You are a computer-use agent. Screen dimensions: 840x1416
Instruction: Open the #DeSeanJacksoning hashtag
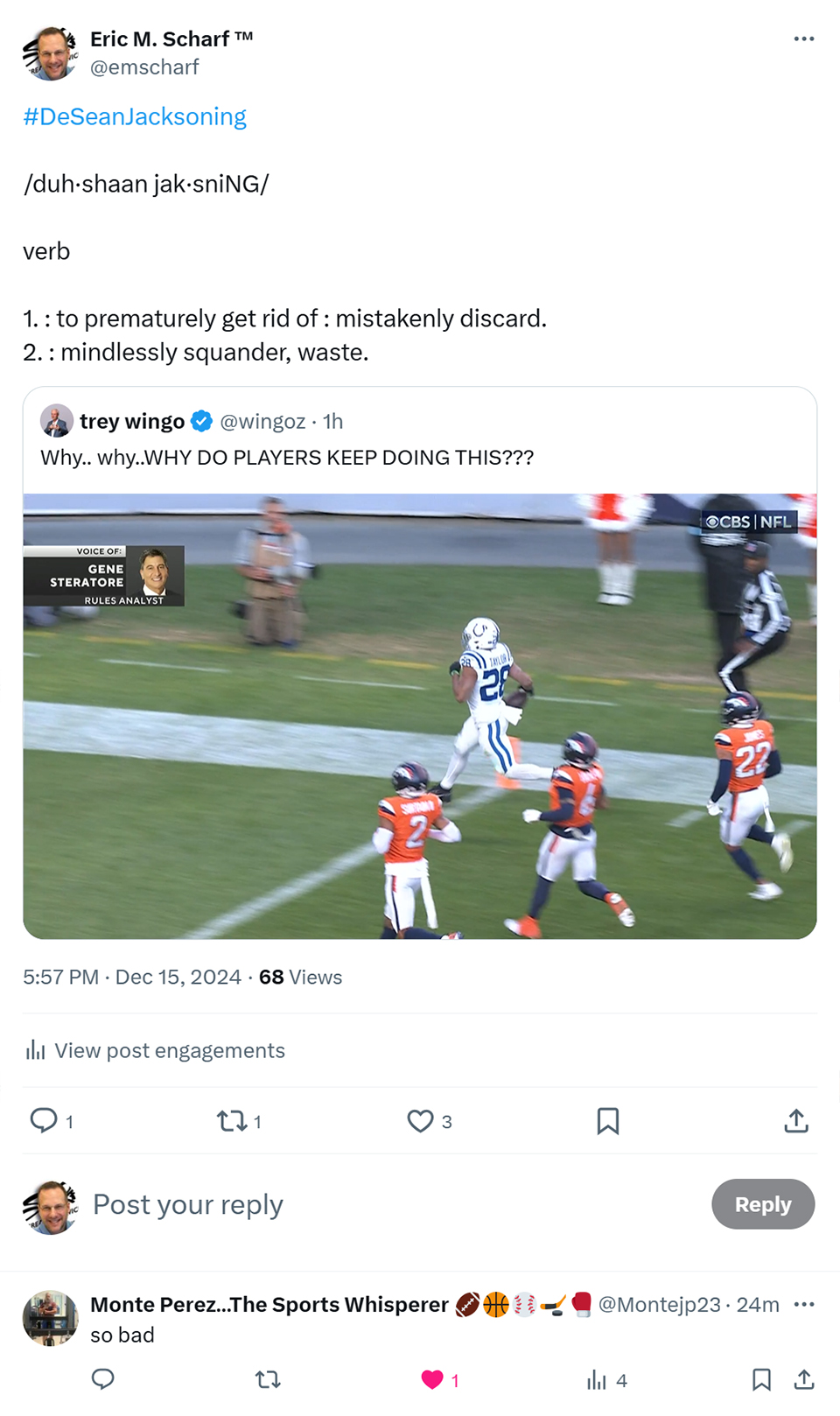[x=135, y=116]
